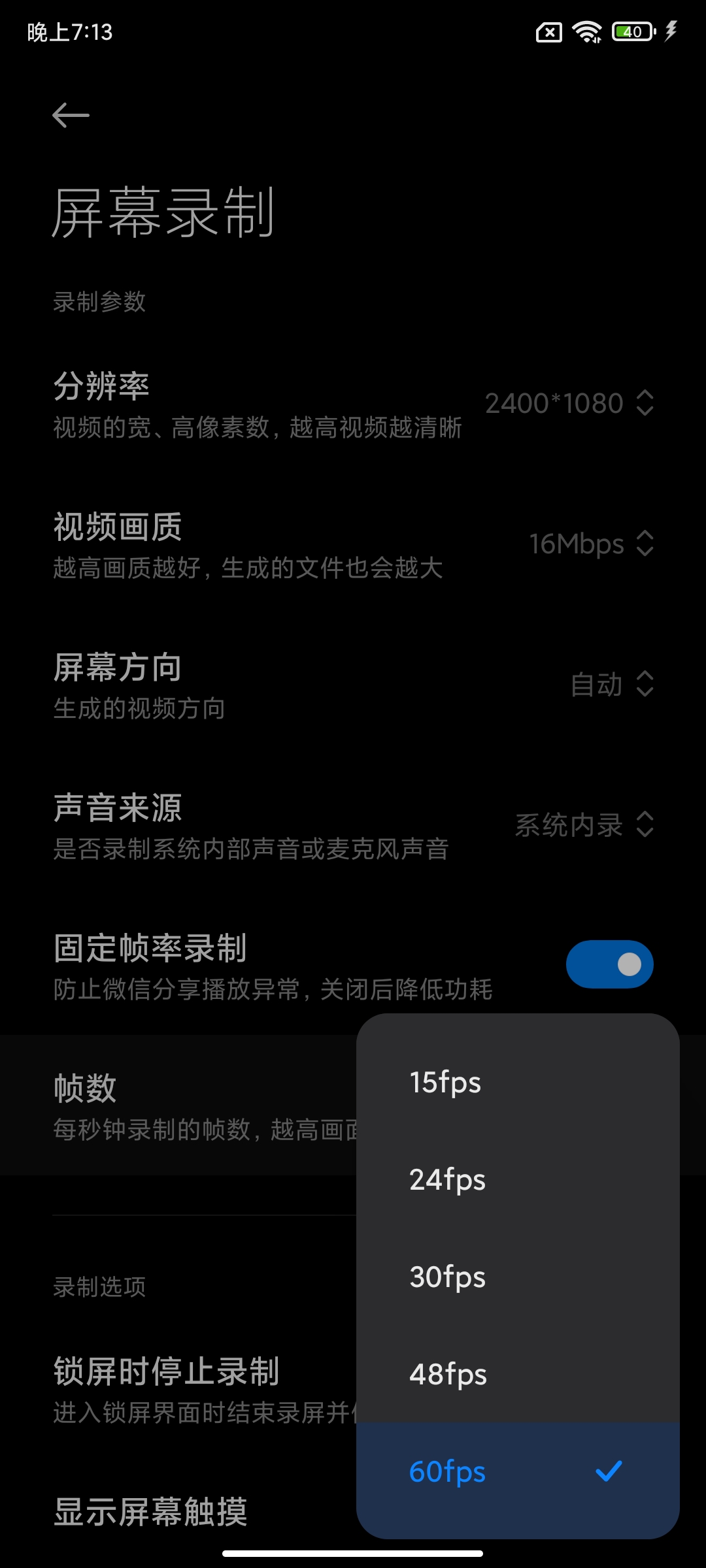
Task: Change 视频画质 bitrate setting
Action: pyautogui.click(x=590, y=544)
